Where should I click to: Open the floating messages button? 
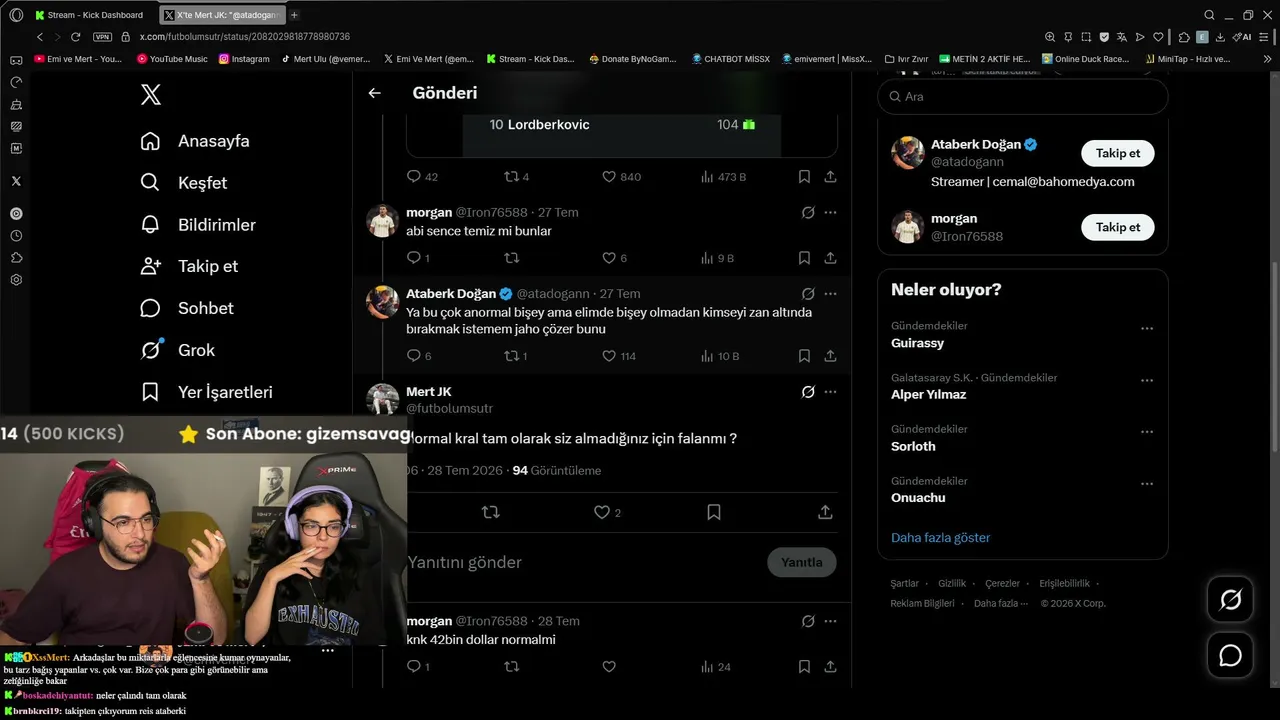click(1230, 656)
